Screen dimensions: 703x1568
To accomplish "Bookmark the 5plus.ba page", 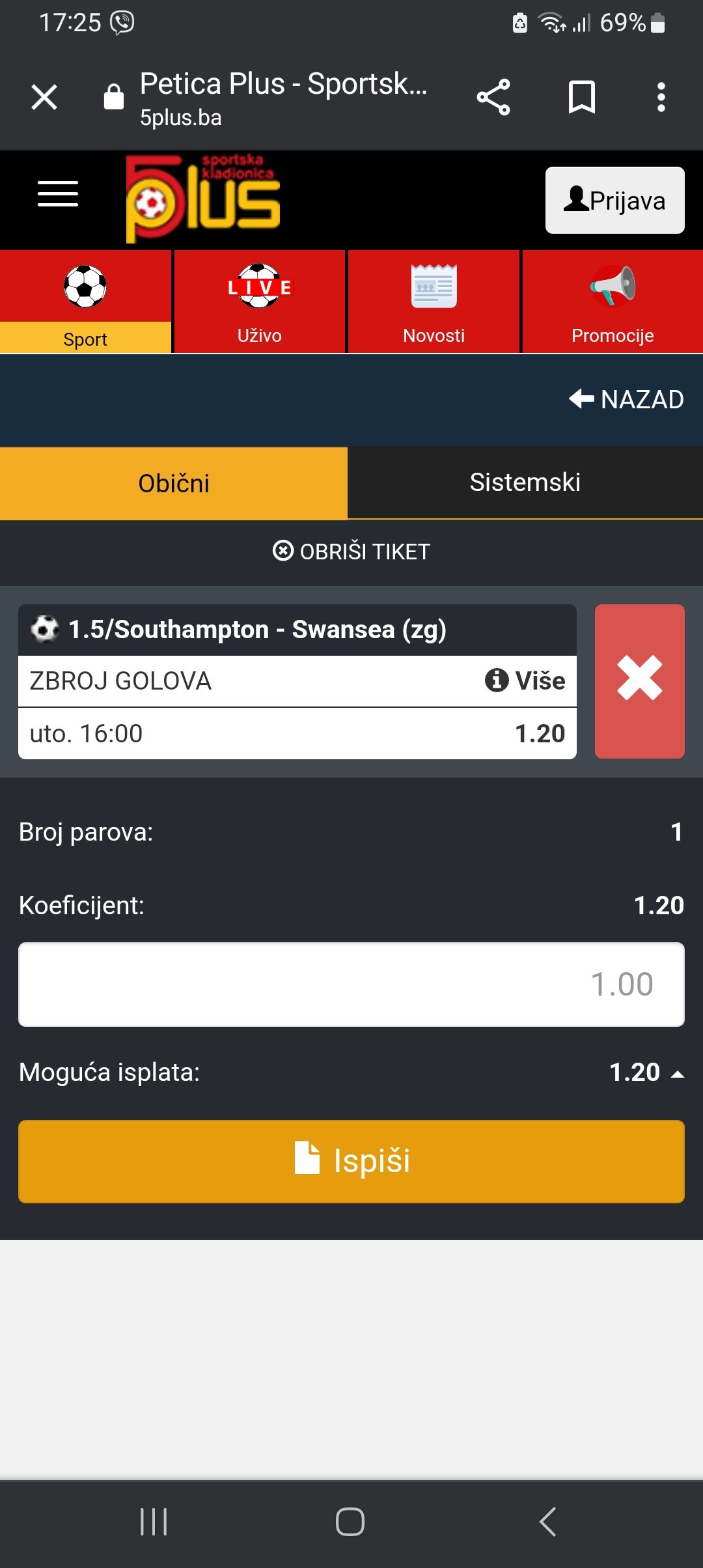I will [x=581, y=98].
